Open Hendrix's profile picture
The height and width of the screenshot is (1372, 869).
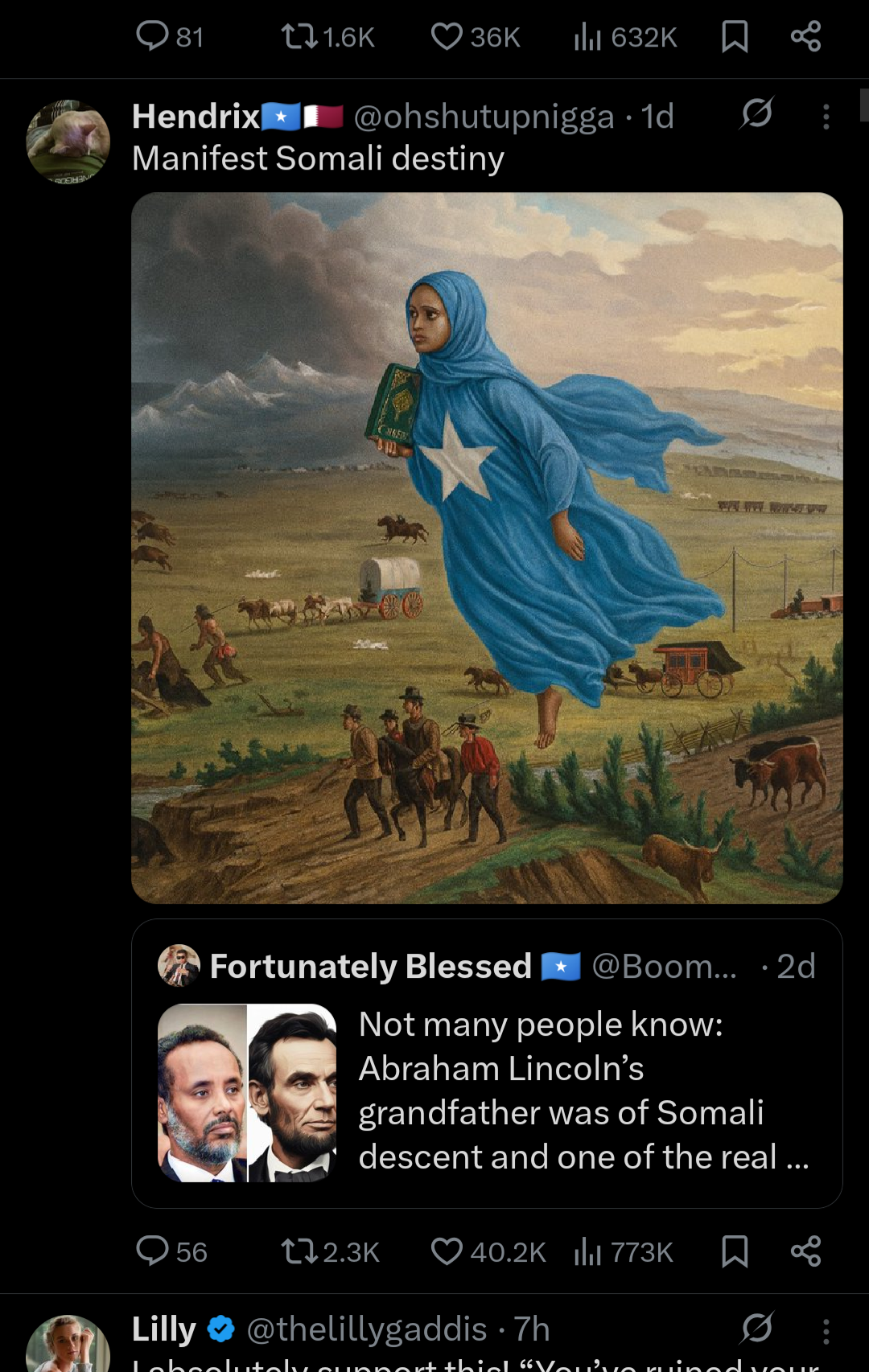(68, 142)
